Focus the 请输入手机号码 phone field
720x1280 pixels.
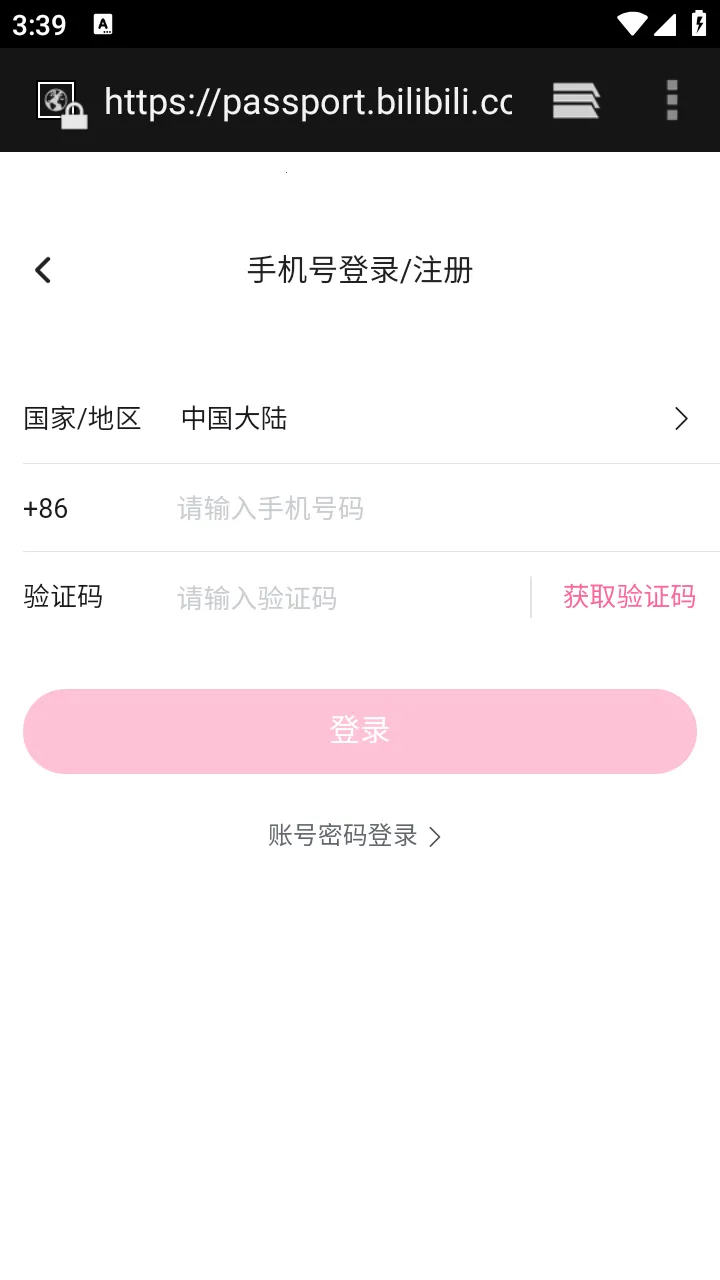pyautogui.click(x=400, y=509)
